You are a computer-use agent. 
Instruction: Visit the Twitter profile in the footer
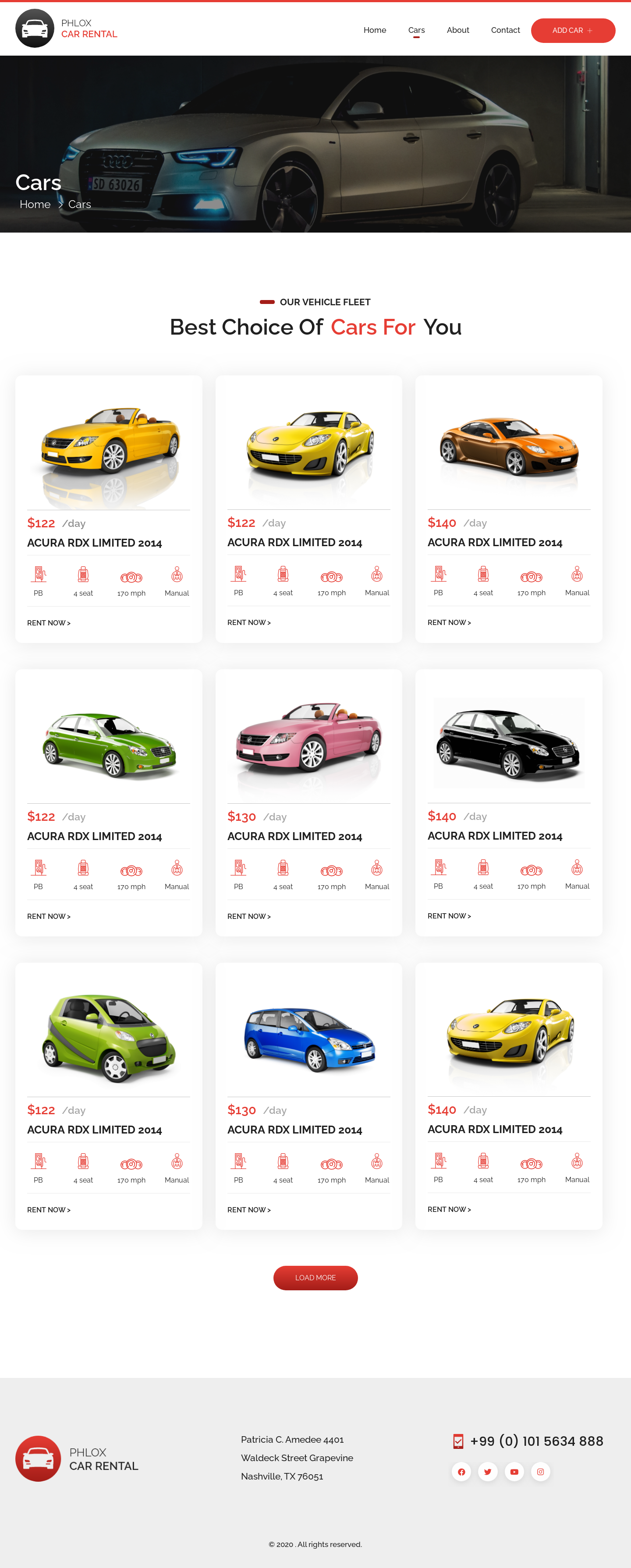coord(487,1472)
